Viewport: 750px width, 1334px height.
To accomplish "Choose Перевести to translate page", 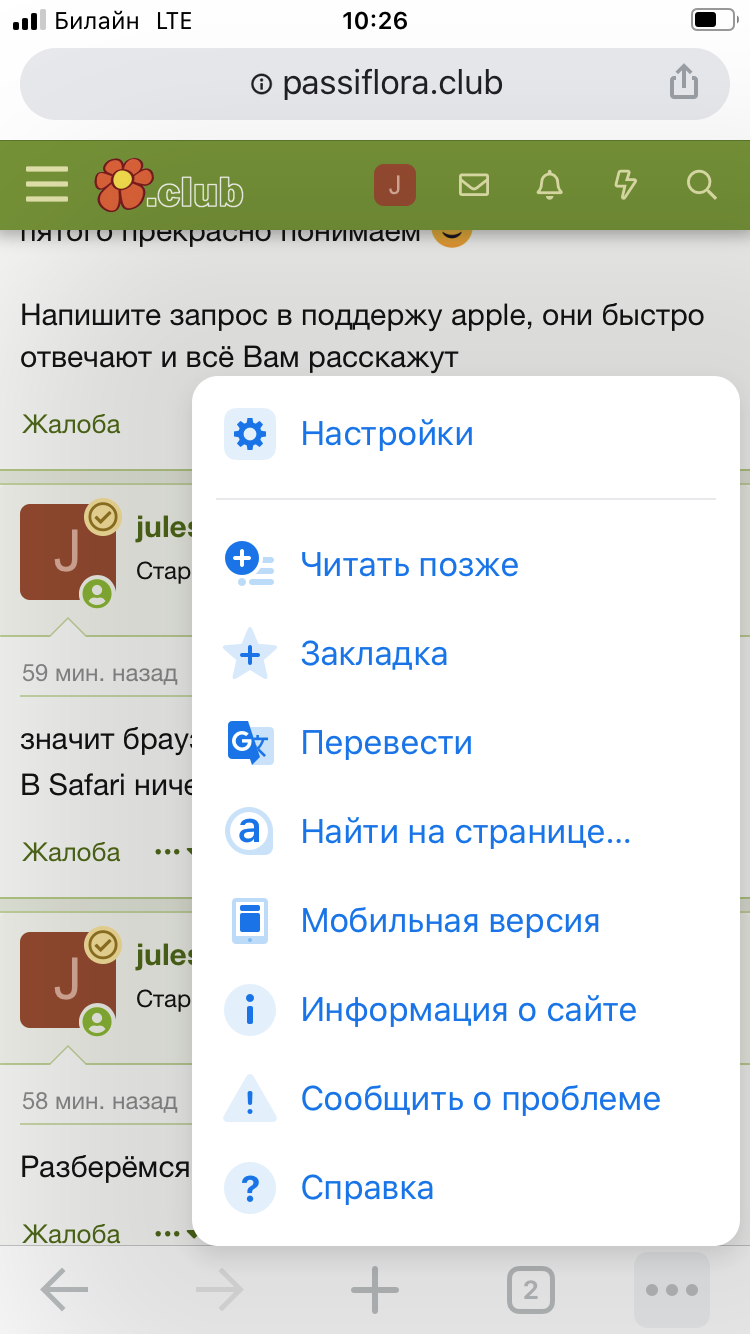I will (x=386, y=743).
